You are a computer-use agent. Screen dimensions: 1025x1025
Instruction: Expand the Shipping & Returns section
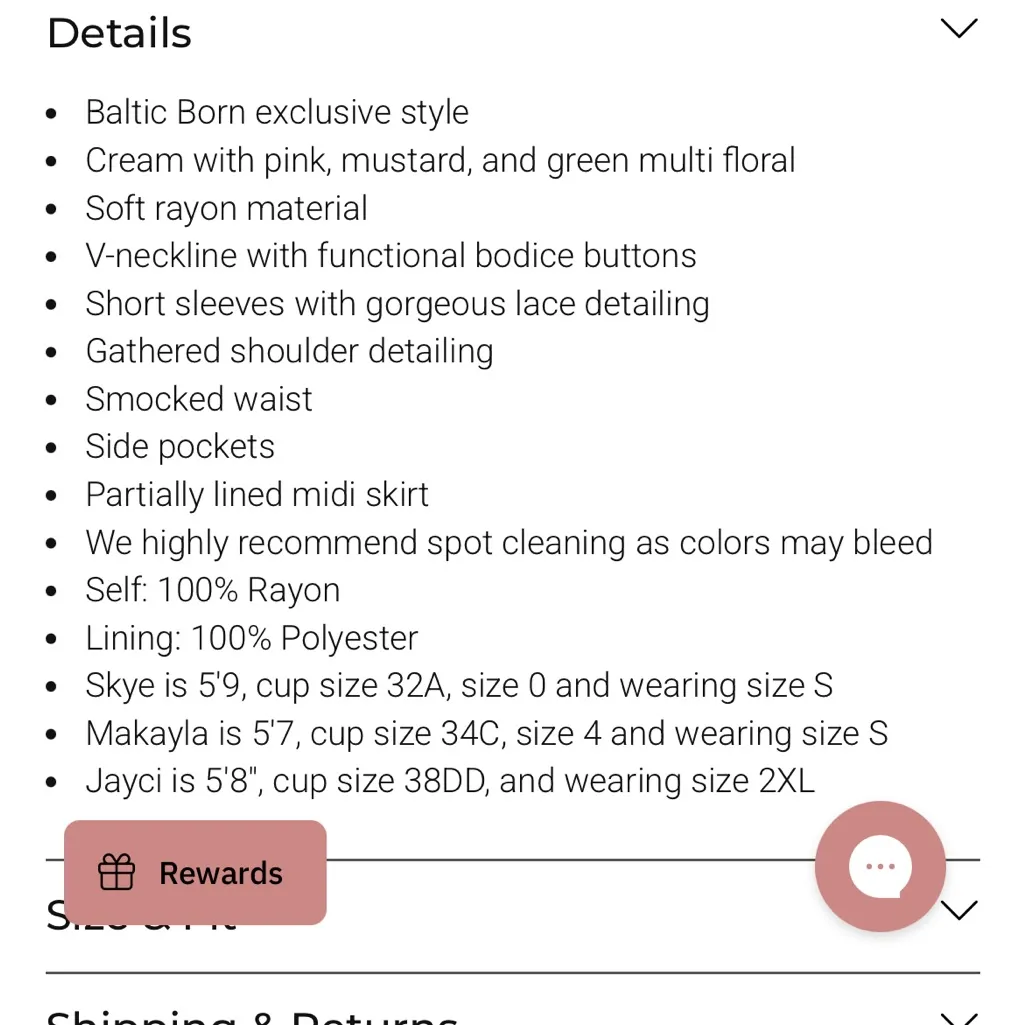958,1015
